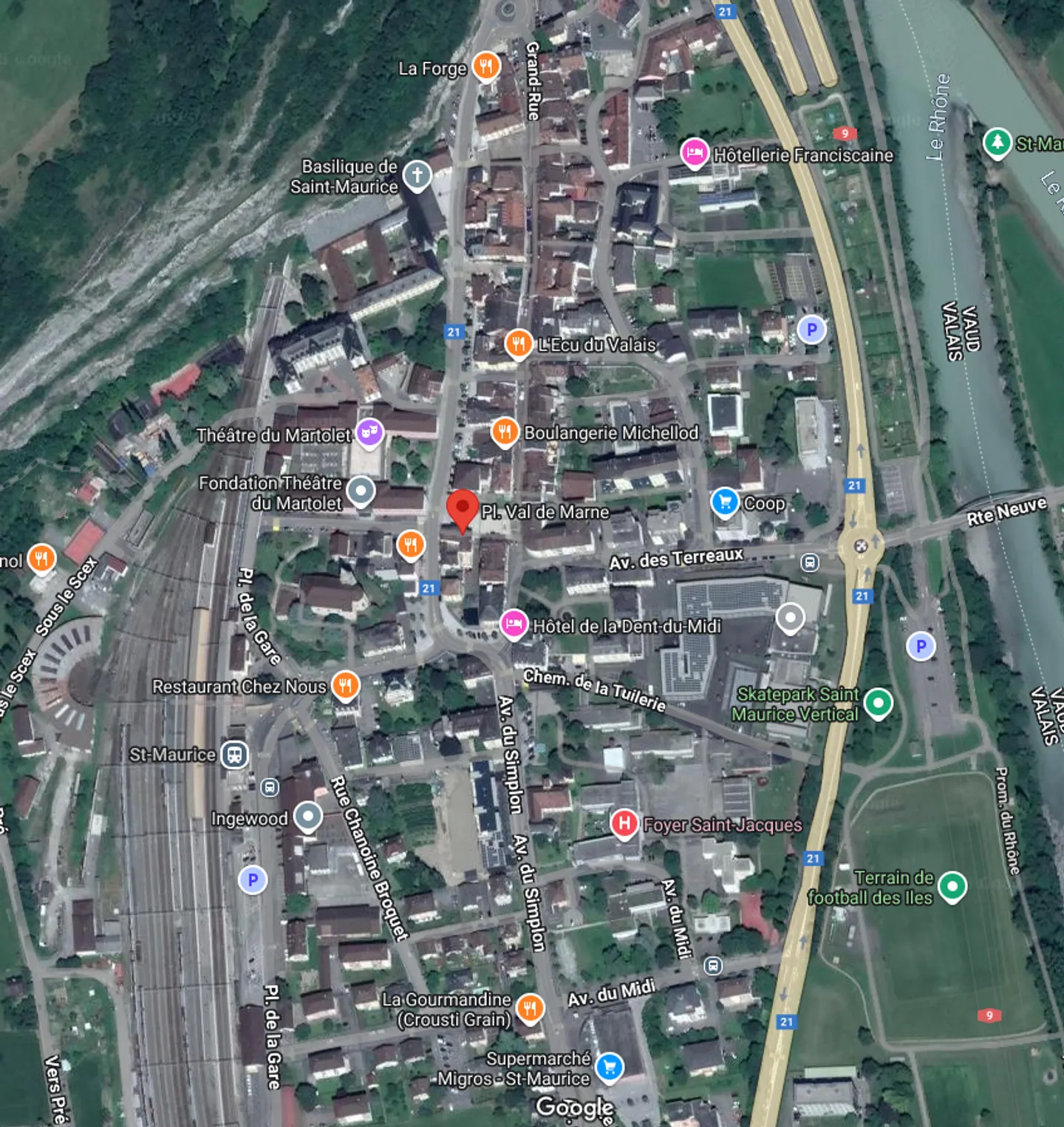Open Boulangerie Michellod marker
The image size is (1064, 1127).
coord(504,432)
